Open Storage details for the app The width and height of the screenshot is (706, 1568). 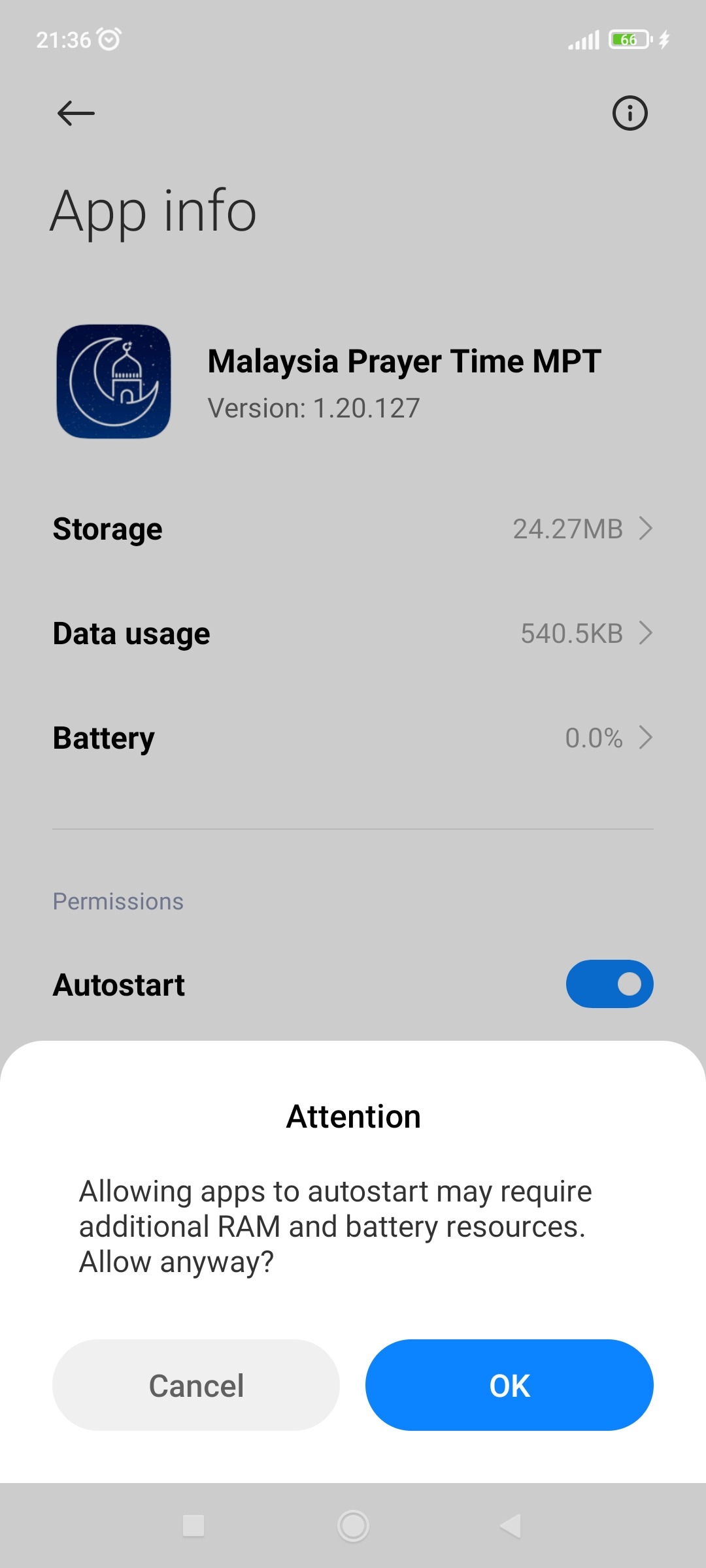[353, 529]
